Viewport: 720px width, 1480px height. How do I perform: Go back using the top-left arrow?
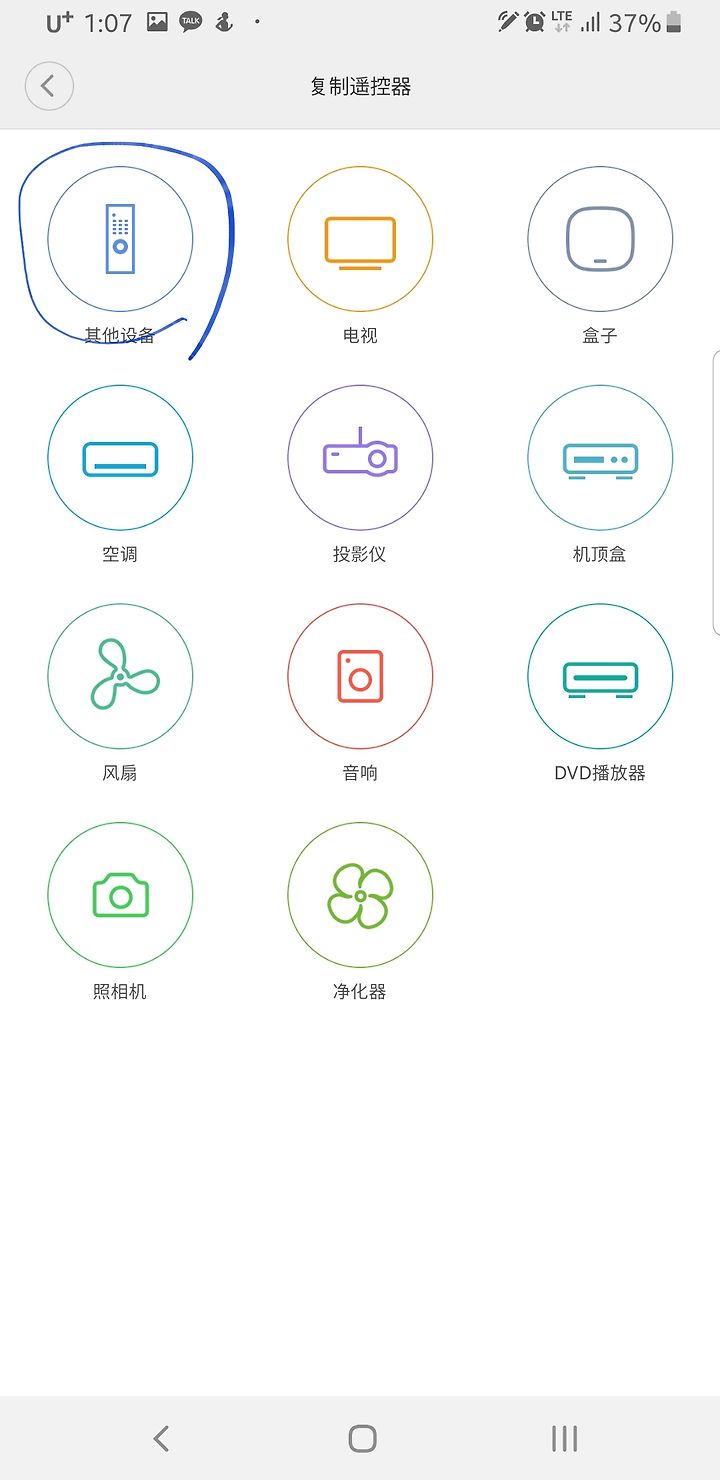49,86
